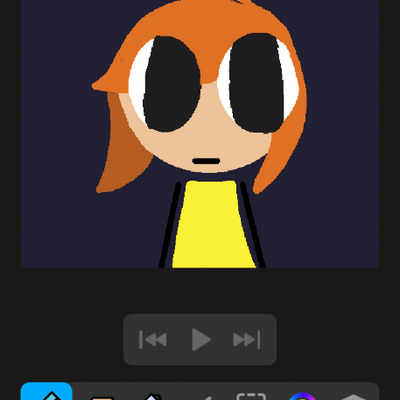Open the color wheel picker
This screenshot has width=400, height=400.
click(x=302, y=396)
